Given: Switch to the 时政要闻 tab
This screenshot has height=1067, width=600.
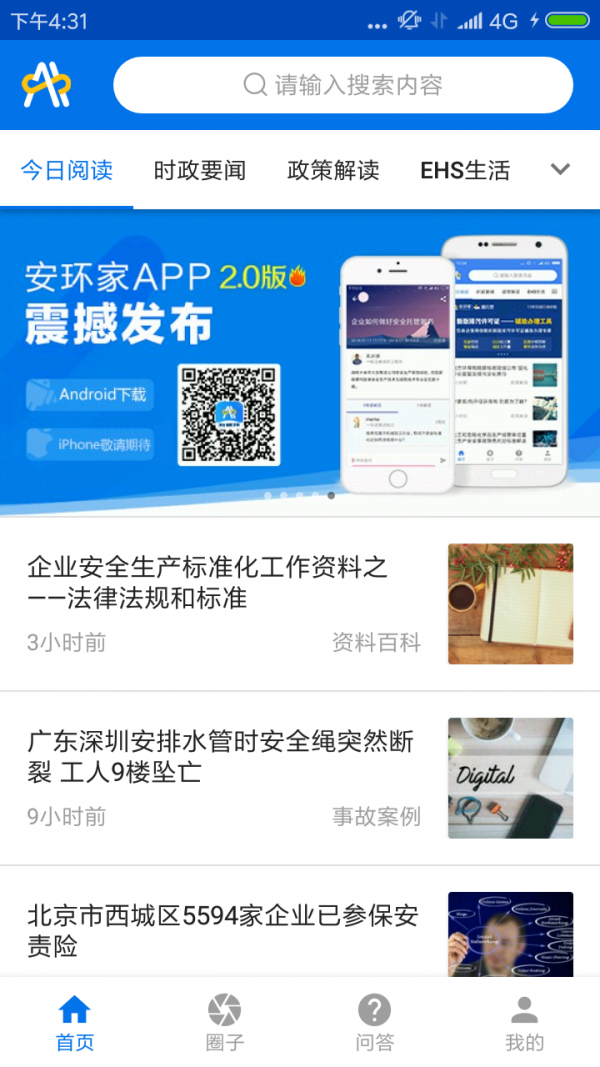Looking at the screenshot, I should [200, 170].
